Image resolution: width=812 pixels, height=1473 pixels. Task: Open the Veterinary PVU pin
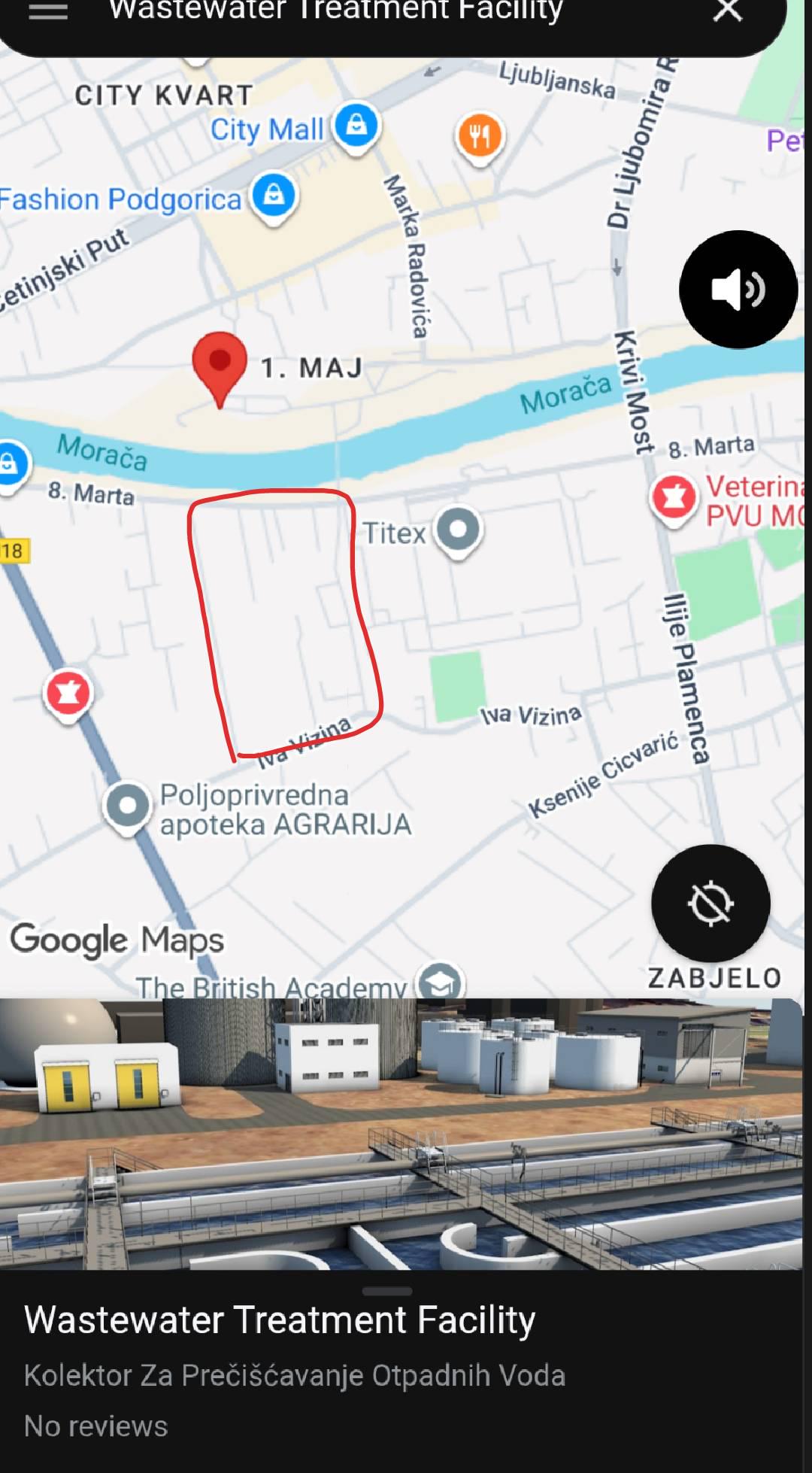tap(674, 498)
